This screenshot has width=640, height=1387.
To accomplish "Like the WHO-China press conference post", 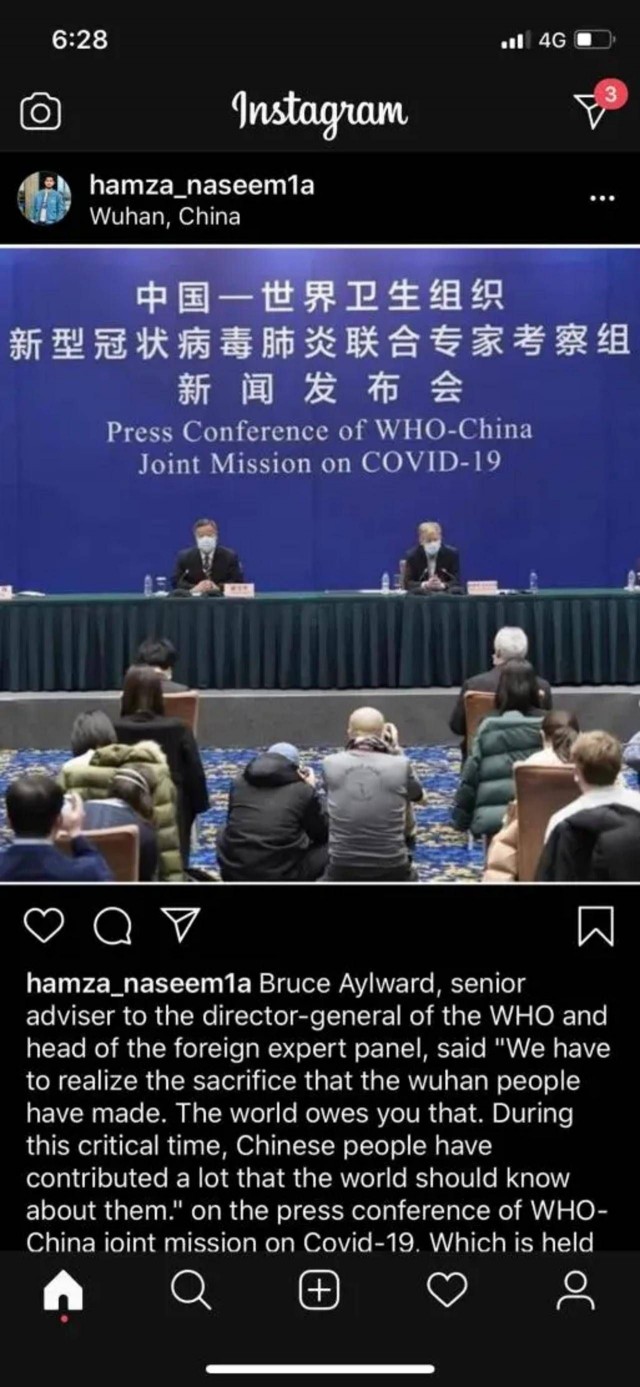I will (43, 927).
